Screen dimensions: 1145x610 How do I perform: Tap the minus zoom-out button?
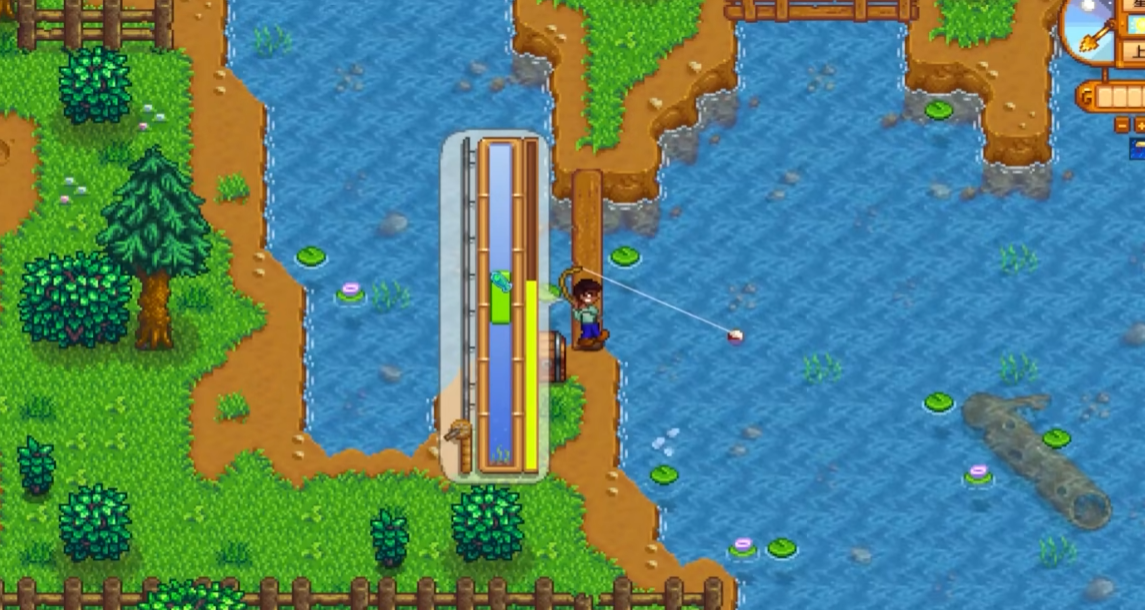tap(1122, 126)
